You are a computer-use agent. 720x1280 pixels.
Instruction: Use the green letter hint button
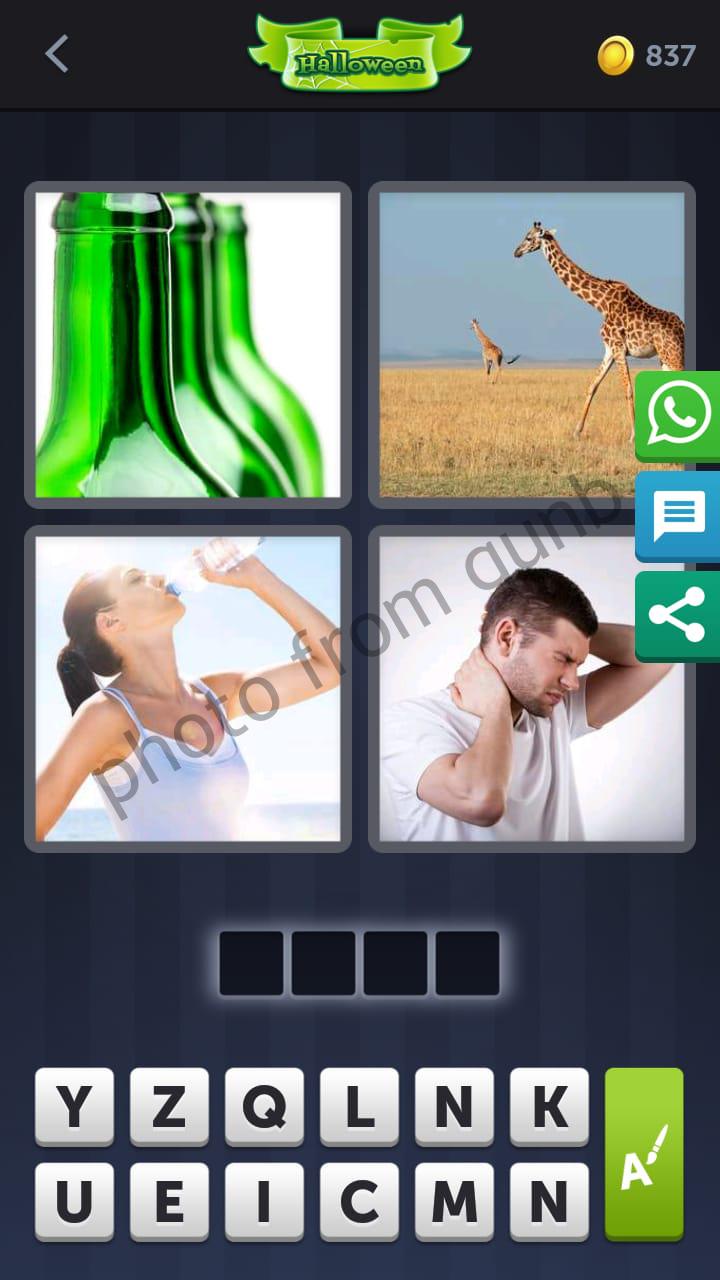click(644, 1153)
